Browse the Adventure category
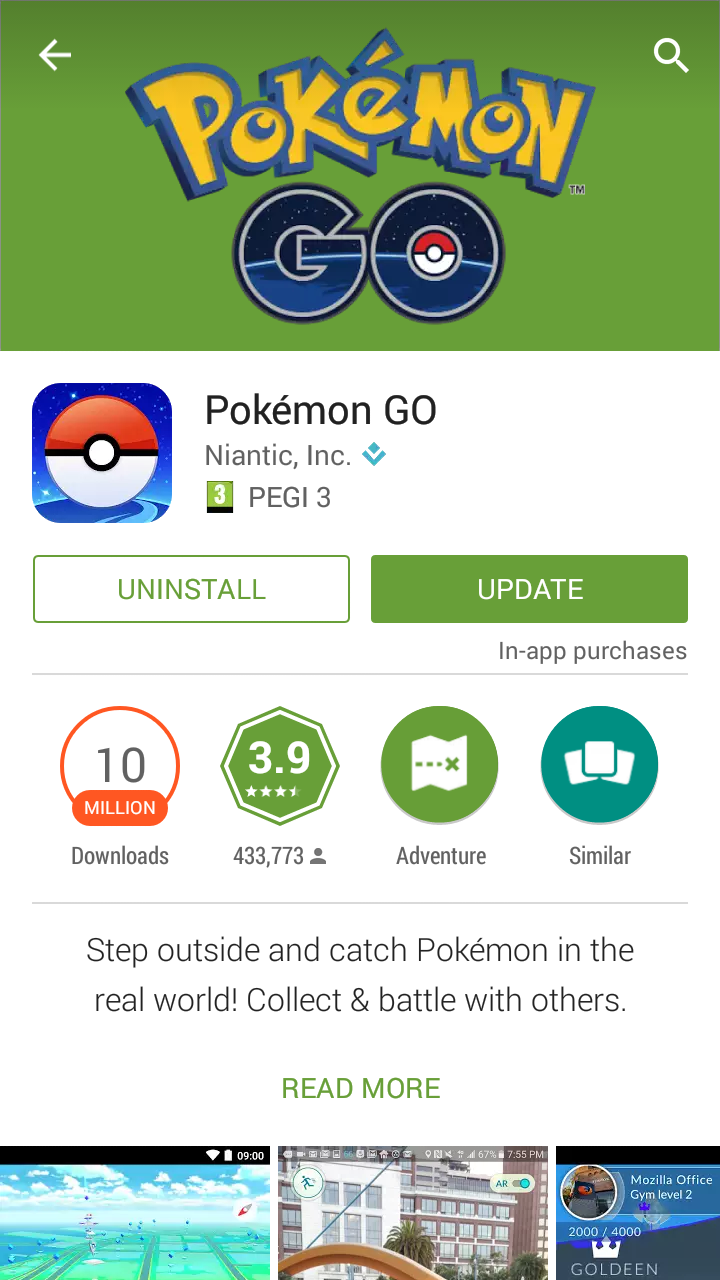720x1280 pixels. click(x=440, y=766)
